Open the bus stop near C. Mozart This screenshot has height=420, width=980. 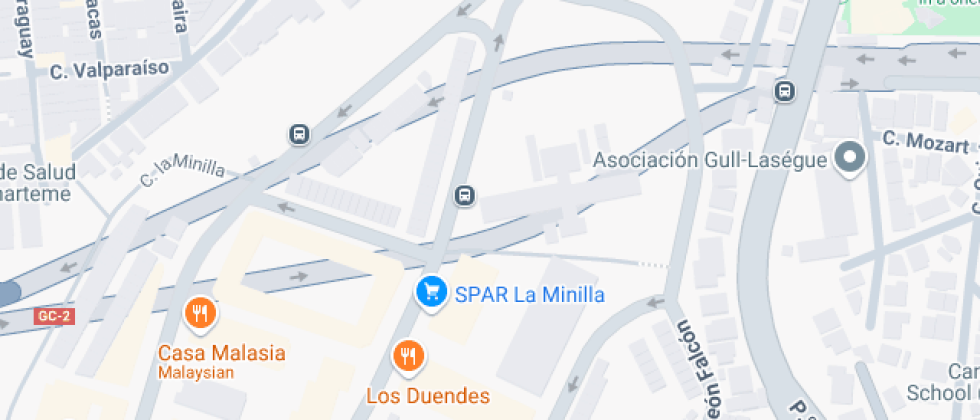(x=785, y=92)
